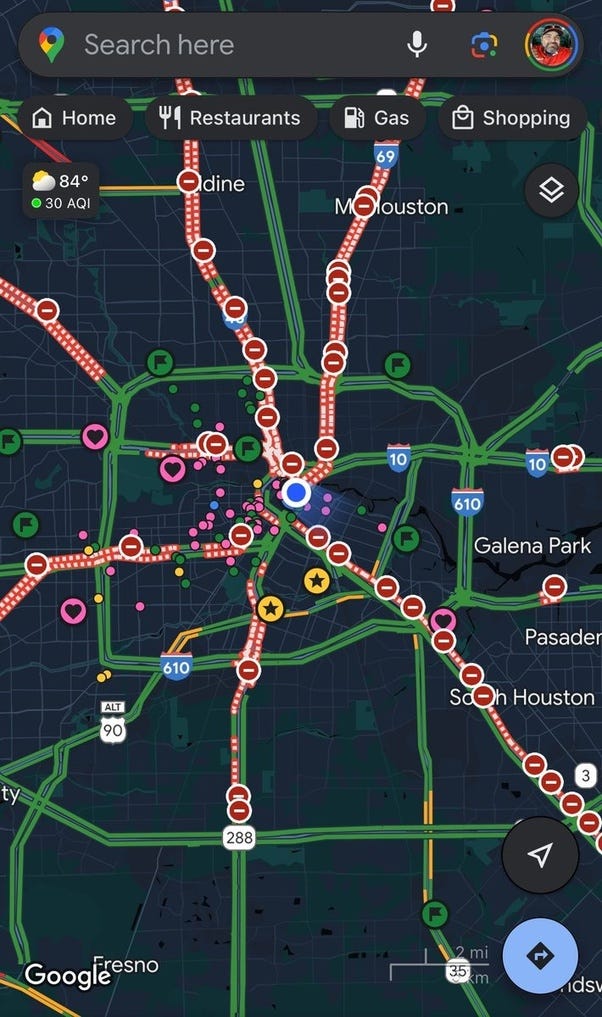Viewport: 602px width, 1017px height.
Task: Find Gas stations nearby
Action: (x=376, y=118)
